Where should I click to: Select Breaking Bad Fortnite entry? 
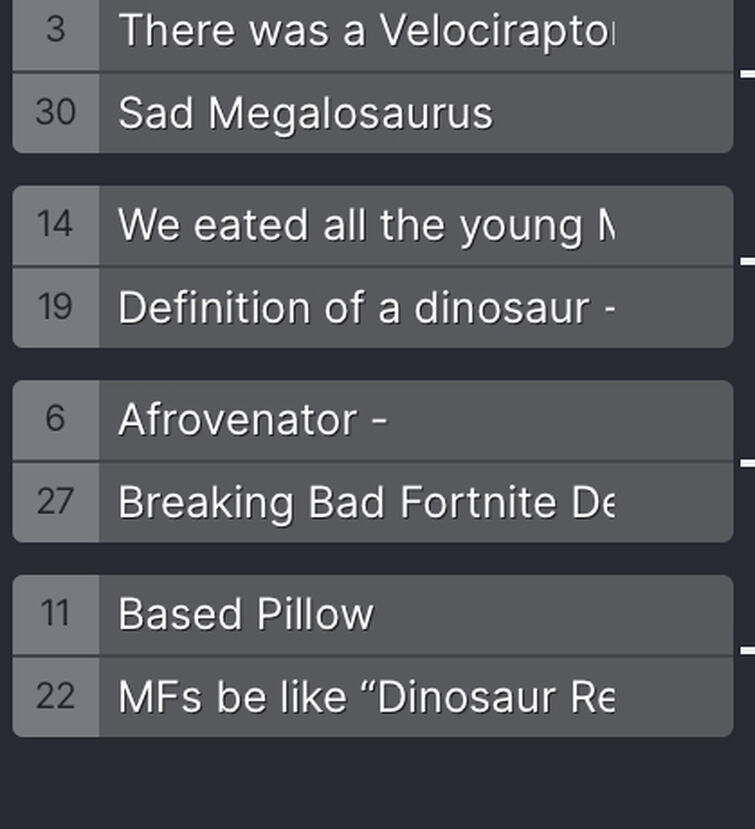pyautogui.click(x=365, y=502)
